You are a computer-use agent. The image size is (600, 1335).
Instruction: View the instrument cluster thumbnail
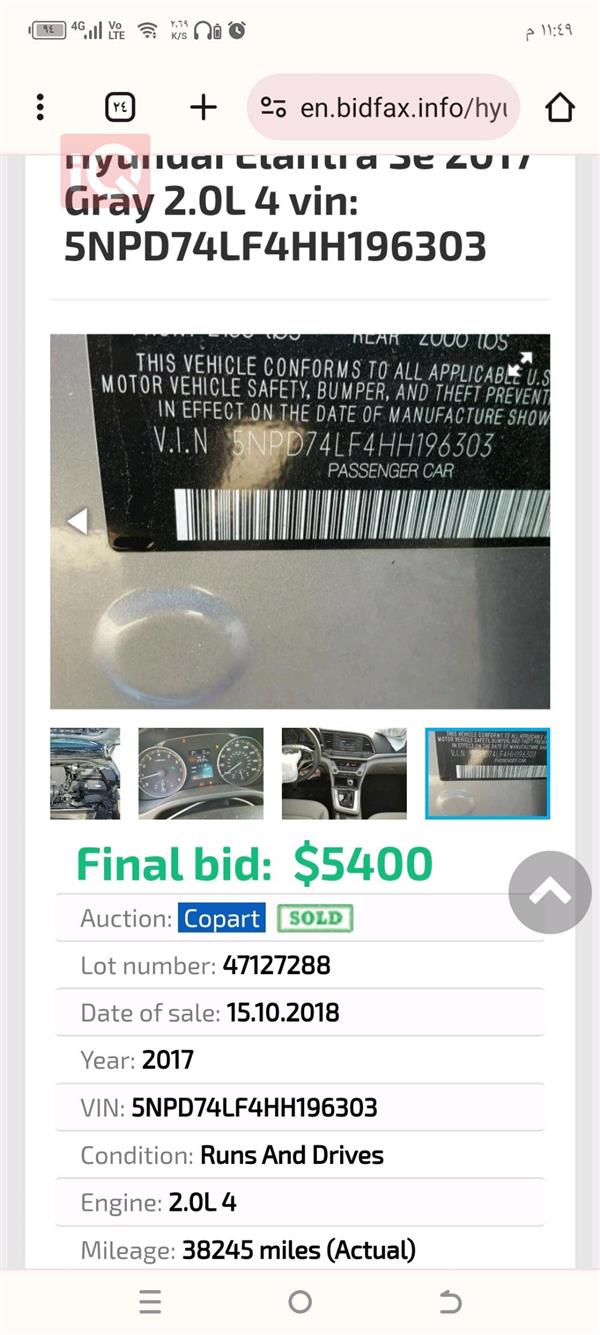click(x=201, y=773)
